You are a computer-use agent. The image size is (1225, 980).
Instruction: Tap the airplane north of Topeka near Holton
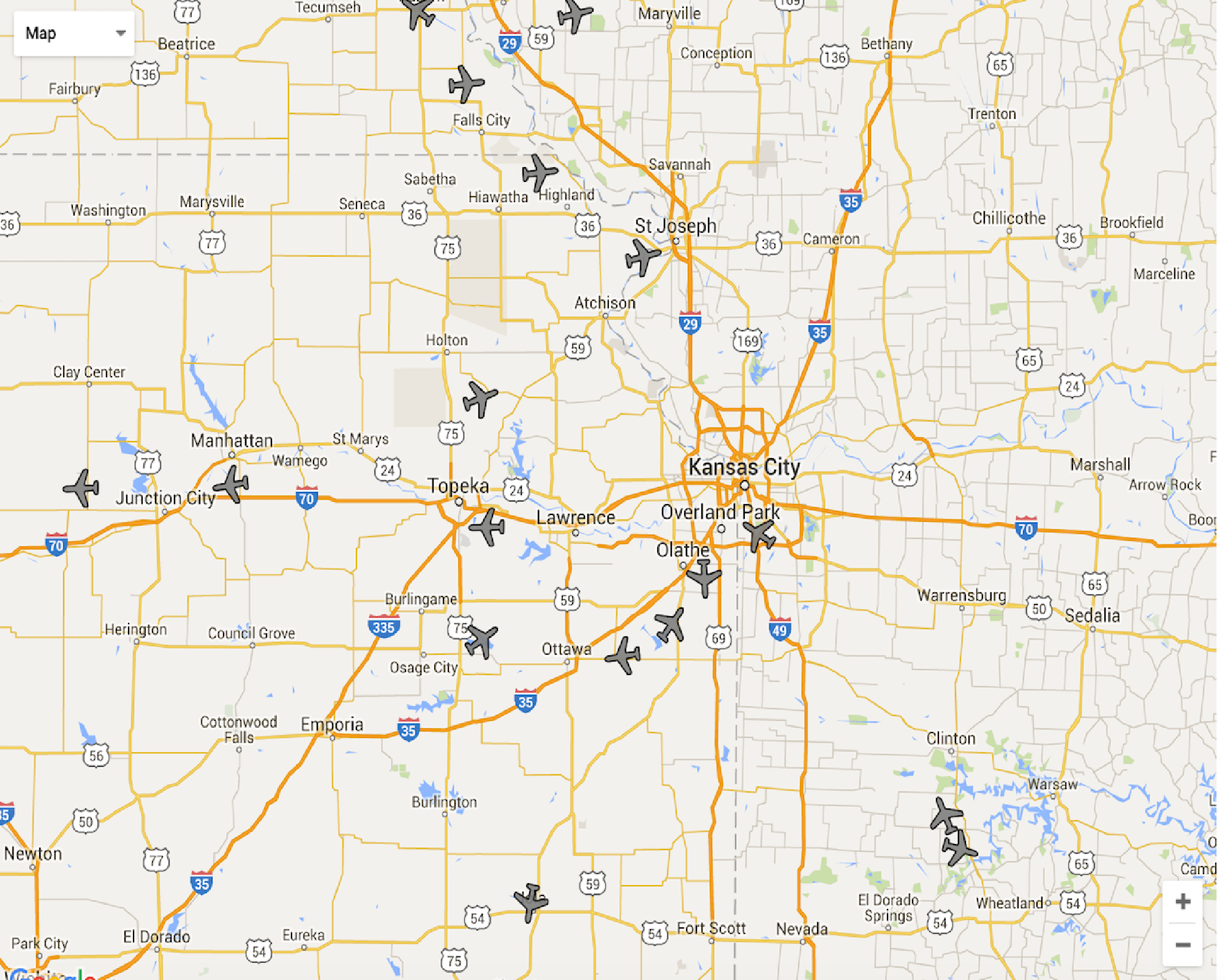[480, 399]
